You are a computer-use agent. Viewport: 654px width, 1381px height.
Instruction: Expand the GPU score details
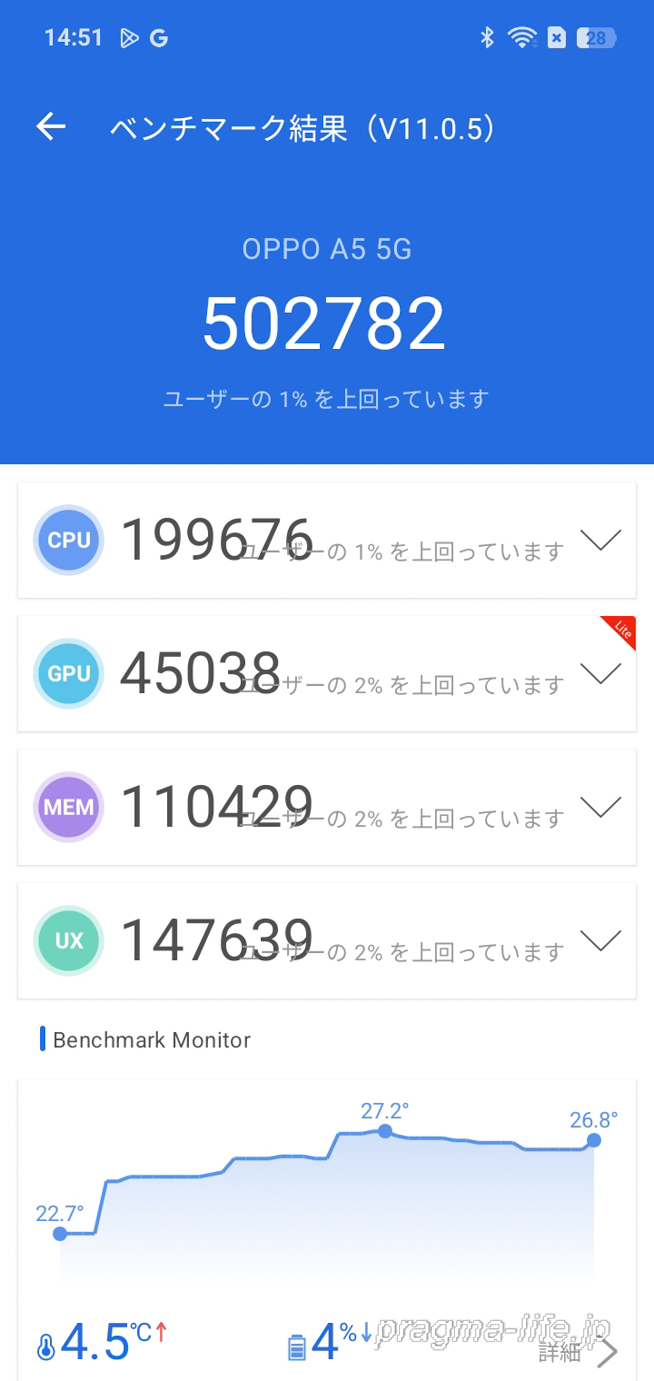click(x=600, y=675)
